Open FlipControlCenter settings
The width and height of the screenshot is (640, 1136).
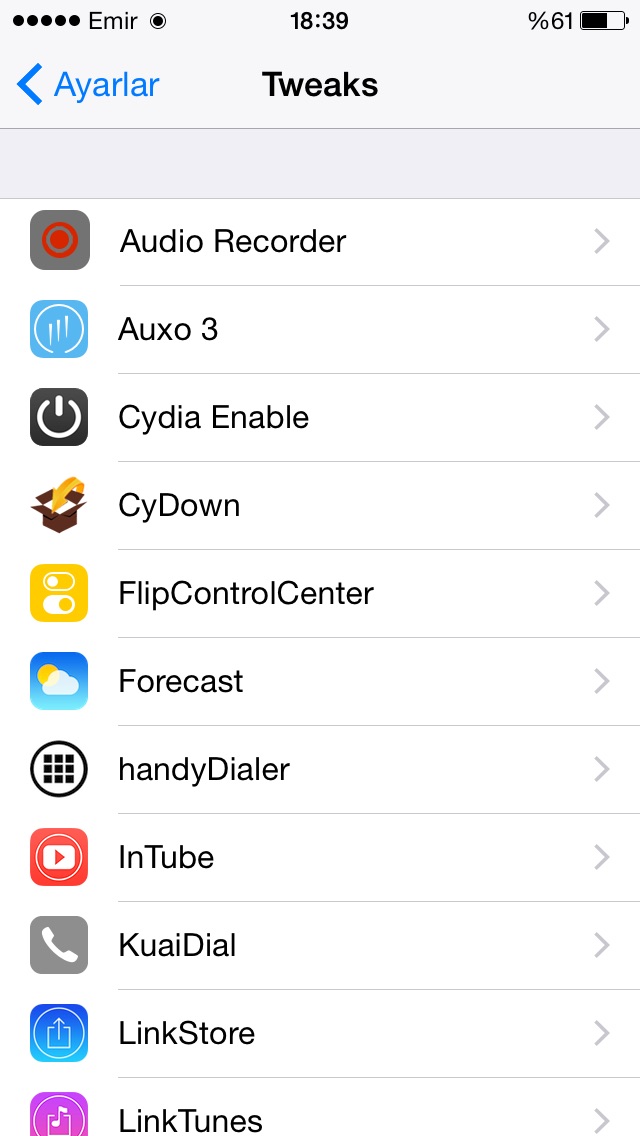click(x=320, y=593)
